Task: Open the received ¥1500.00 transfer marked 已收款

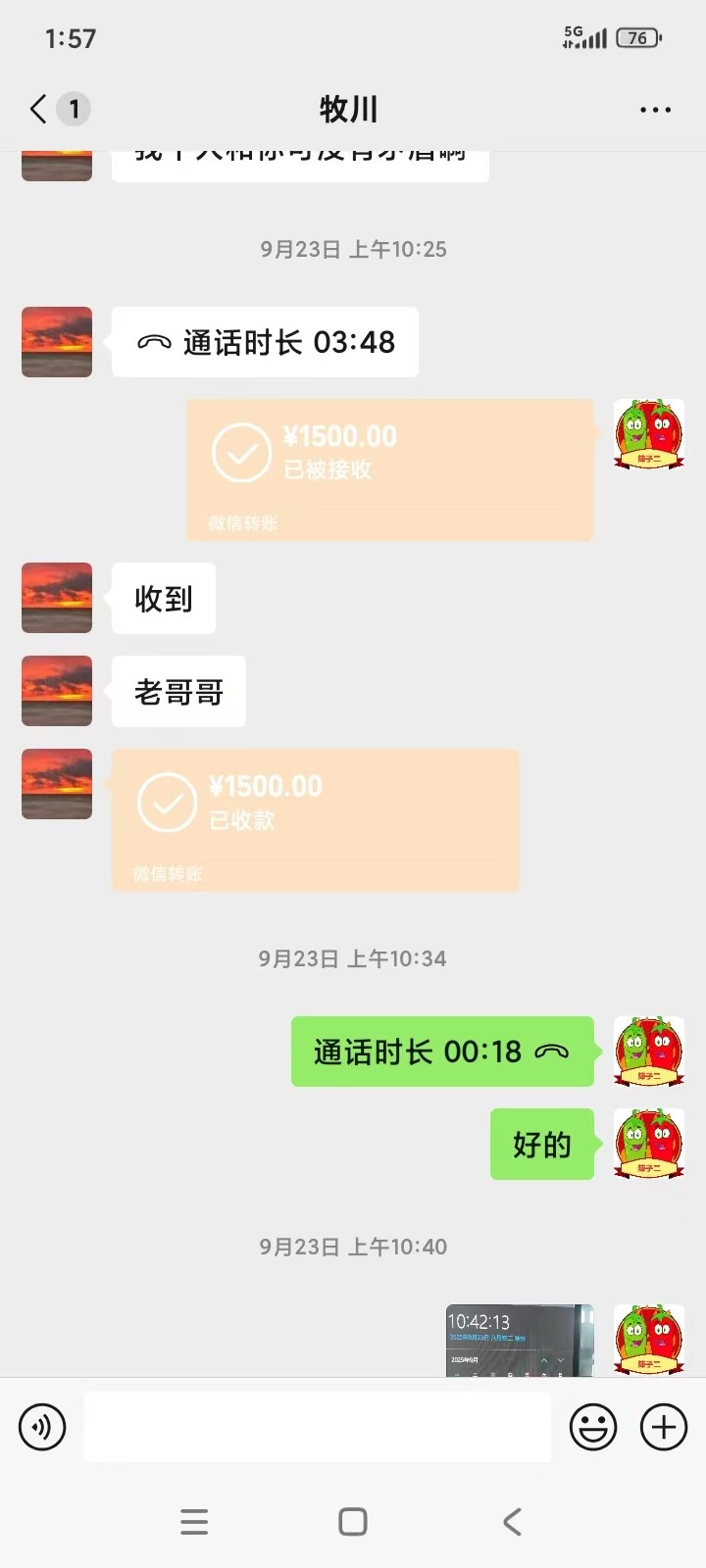Action: (x=315, y=819)
